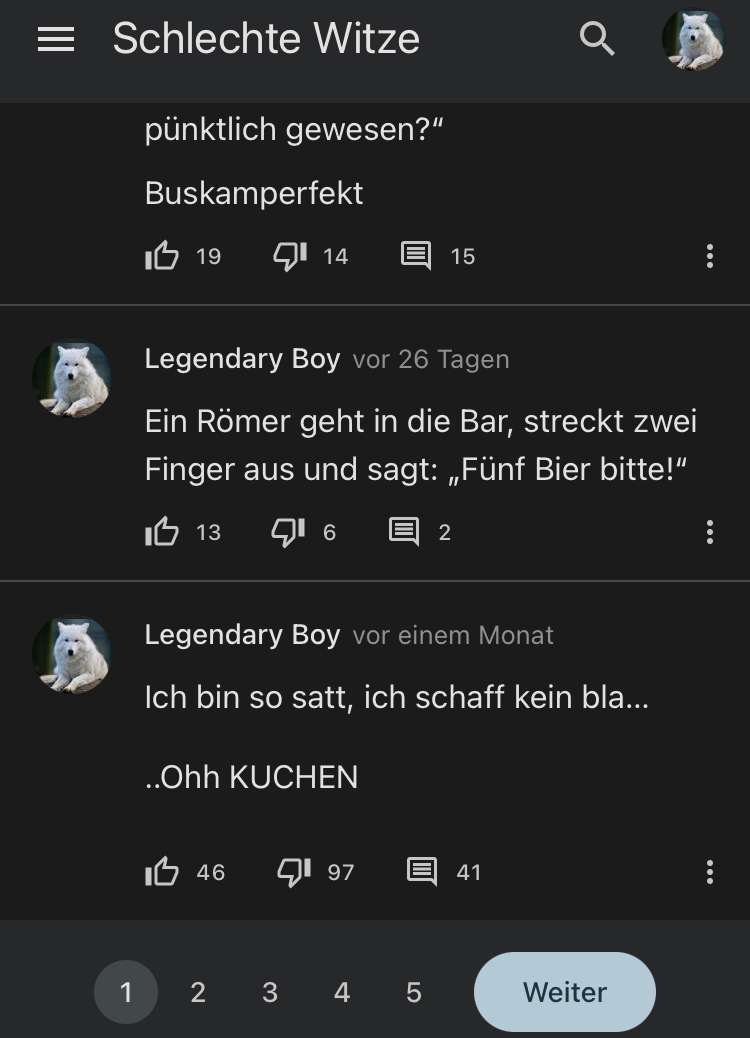Like the Römer Fünf Bier joke
750x1038 pixels.
pos(162,532)
